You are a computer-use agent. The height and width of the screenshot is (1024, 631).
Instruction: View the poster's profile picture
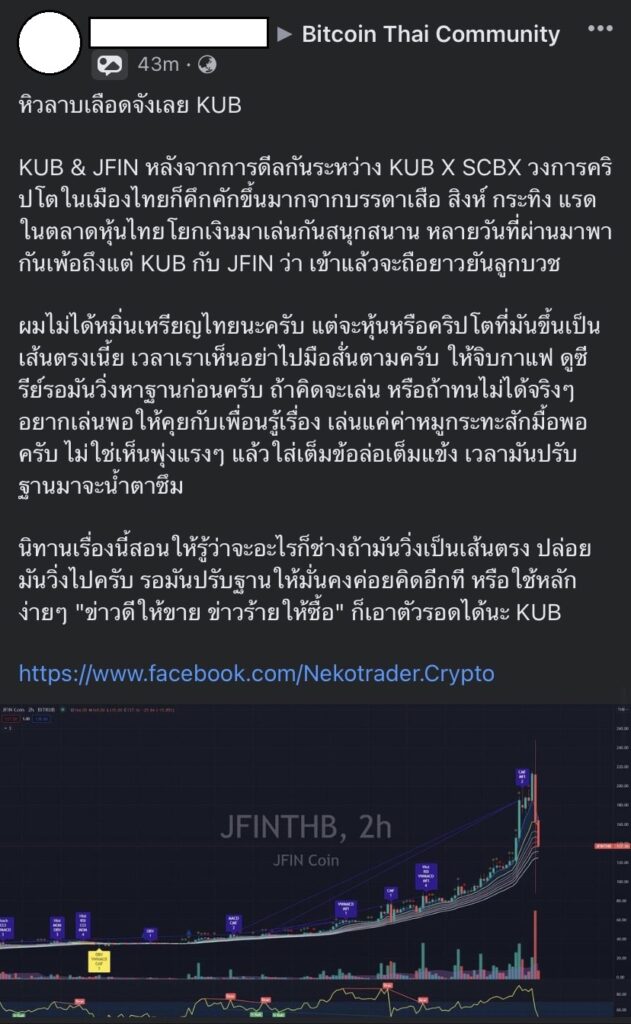tap(49, 42)
